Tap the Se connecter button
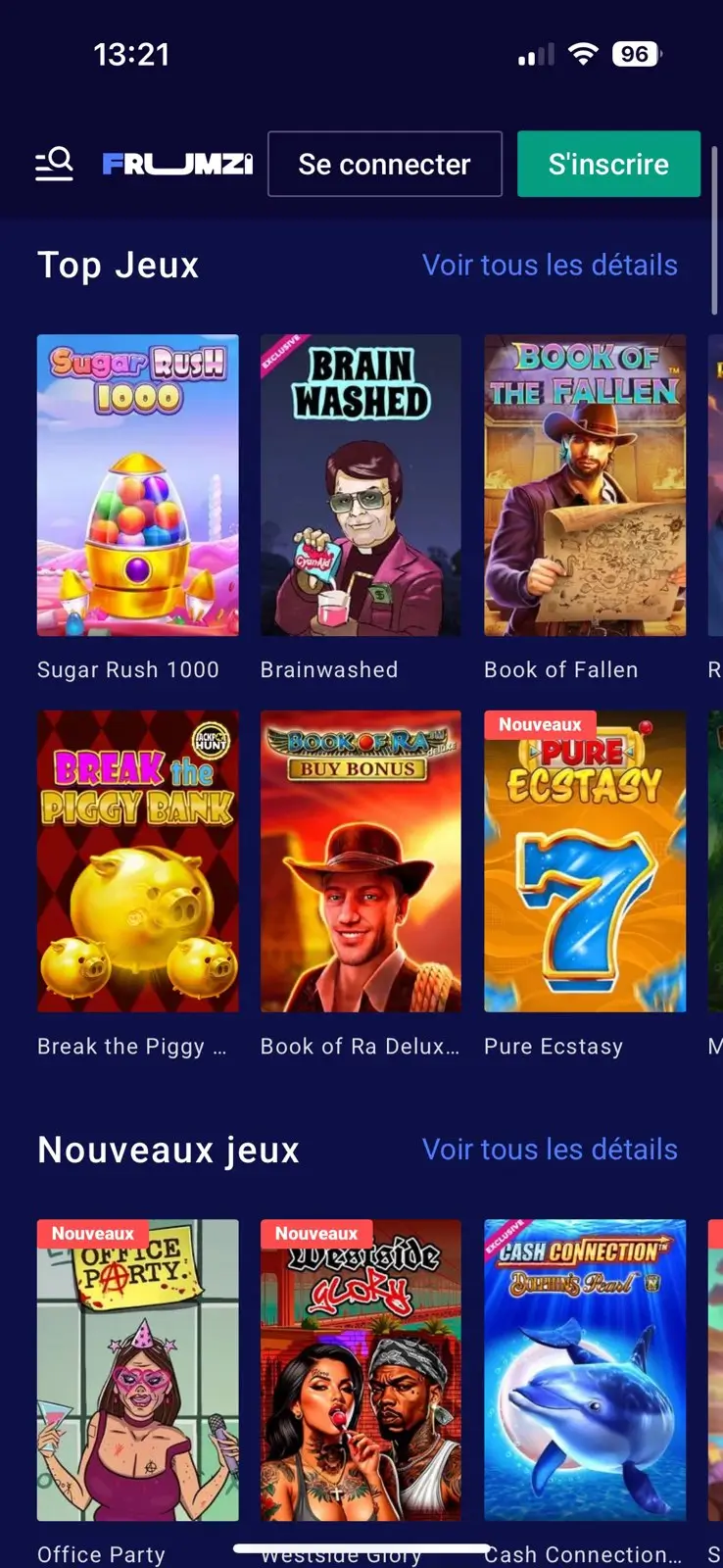The width and height of the screenshot is (723, 1568). click(x=384, y=164)
